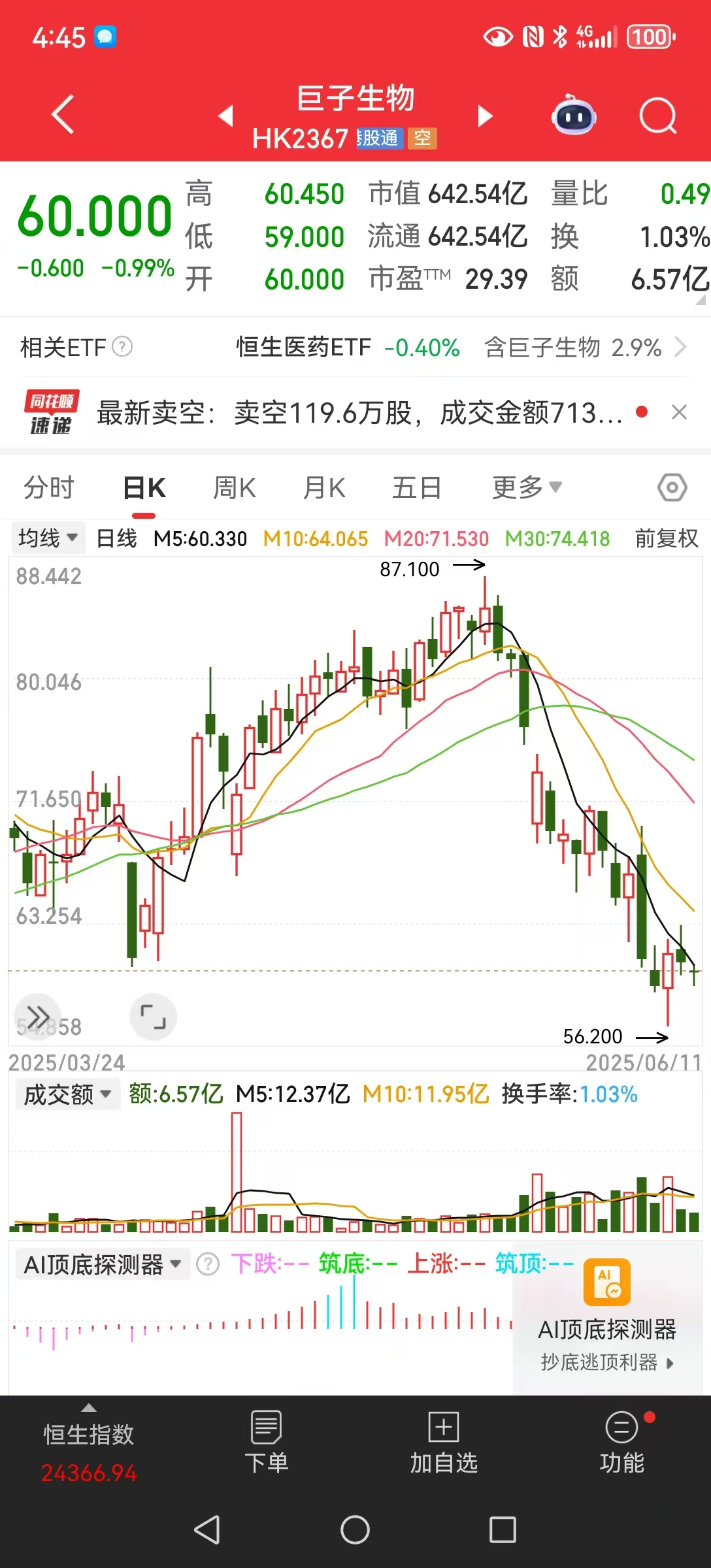Screen dimensions: 711x1568
Task: Dismiss the 最新卖空 news banner
Action: pos(680,412)
